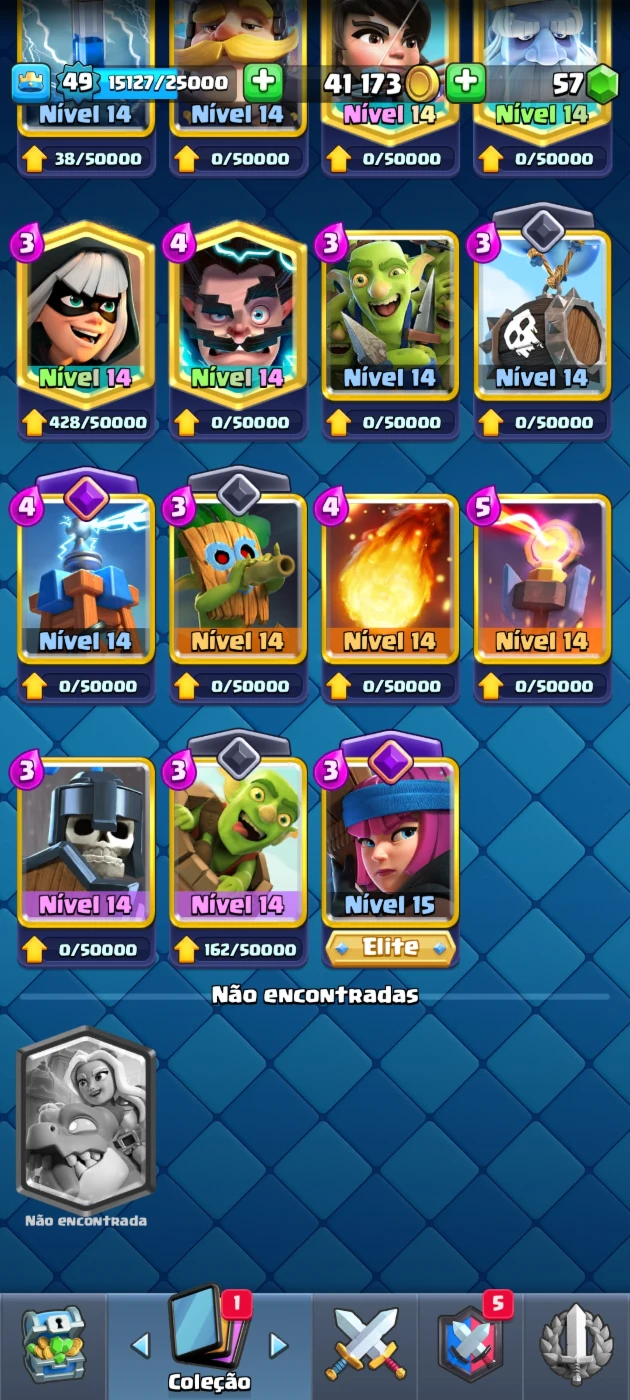Open the shop chest tab
The image size is (630, 1400).
click(x=53, y=1345)
